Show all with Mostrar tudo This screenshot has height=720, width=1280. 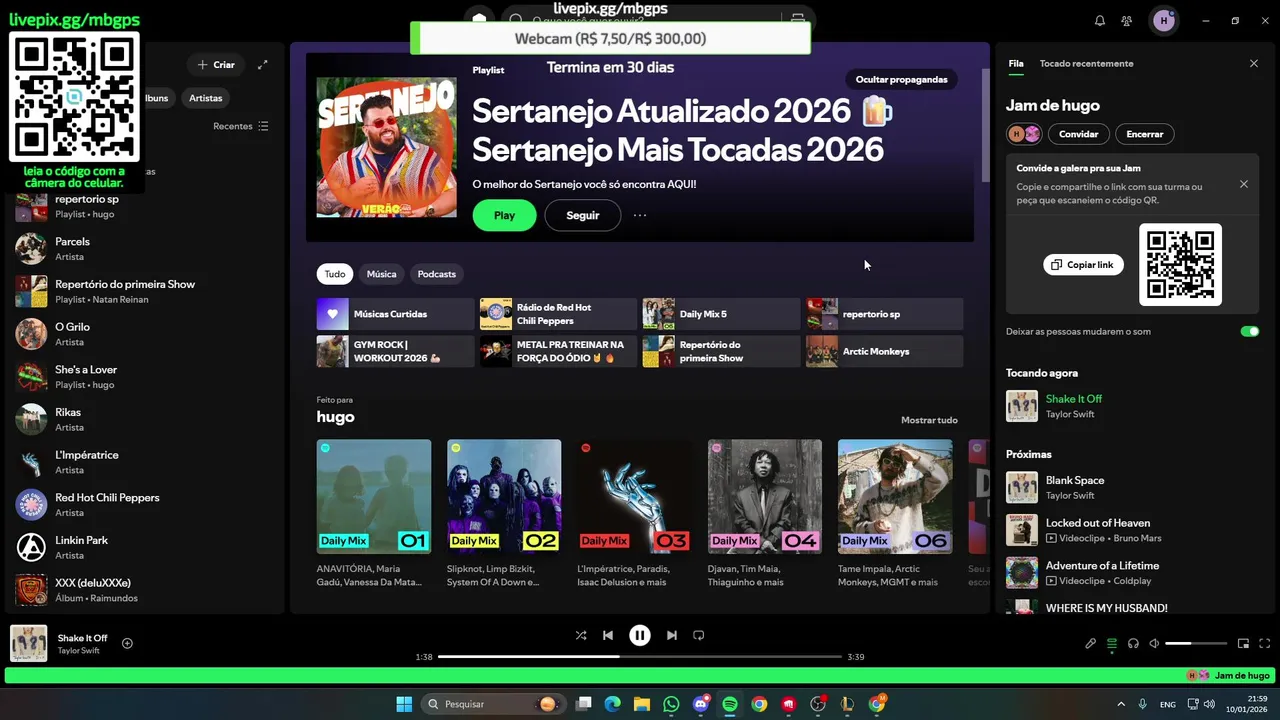[x=929, y=420]
